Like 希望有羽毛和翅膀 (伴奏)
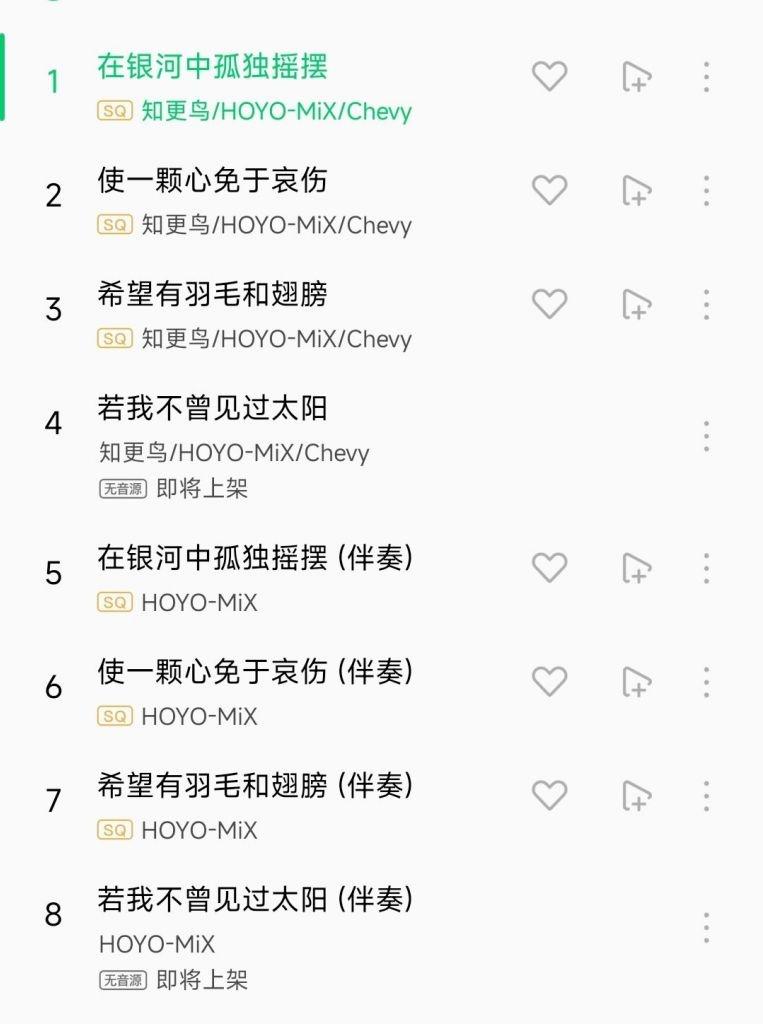This screenshot has width=763, height=1024. 549,796
